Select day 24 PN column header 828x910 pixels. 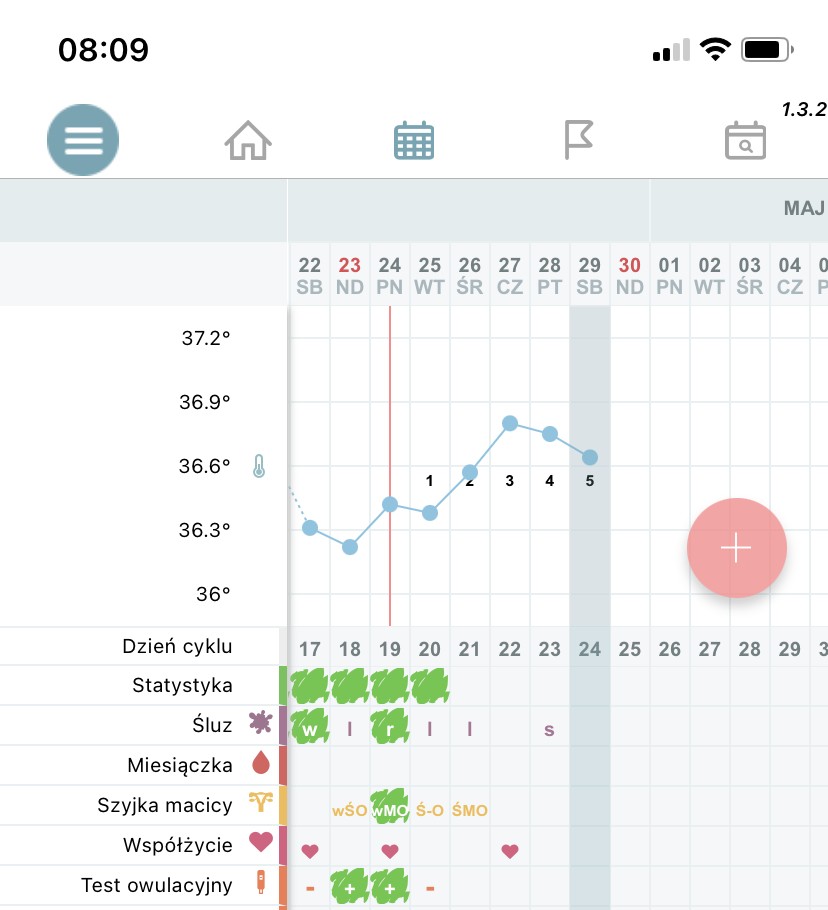pyautogui.click(x=390, y=275)
